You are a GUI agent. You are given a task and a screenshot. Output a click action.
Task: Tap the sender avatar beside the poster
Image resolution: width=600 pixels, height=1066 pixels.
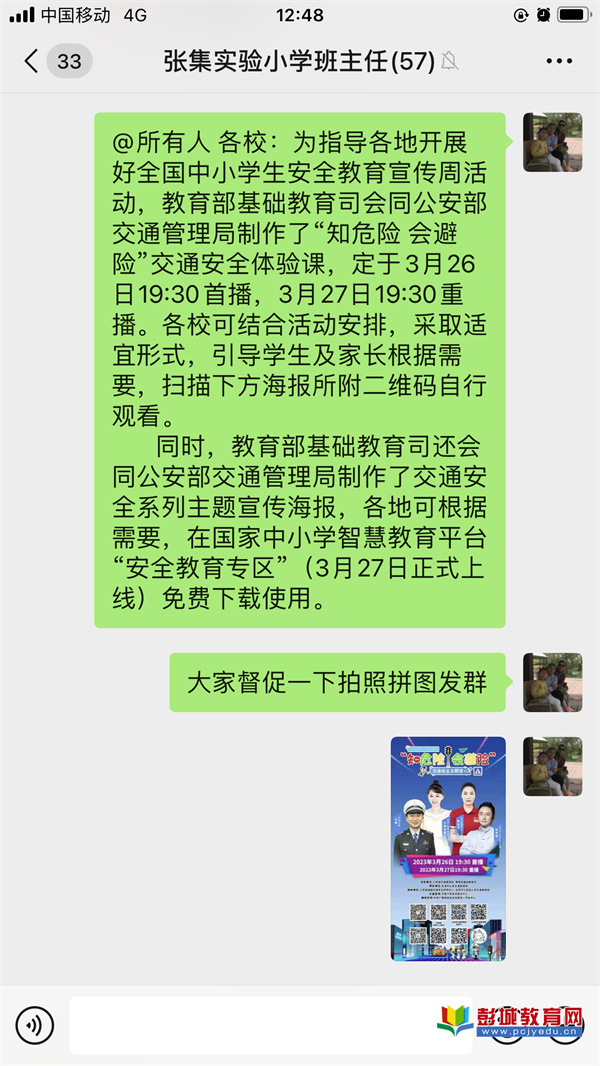coord(552,766)
